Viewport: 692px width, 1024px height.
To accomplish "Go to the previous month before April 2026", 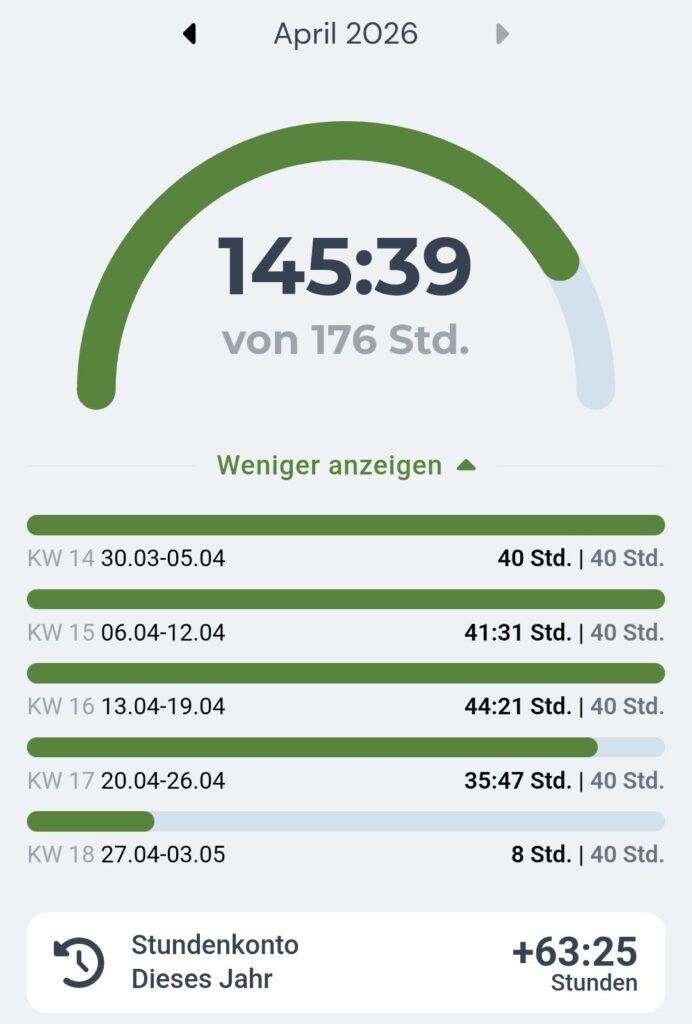I will (x=189, y=34).
